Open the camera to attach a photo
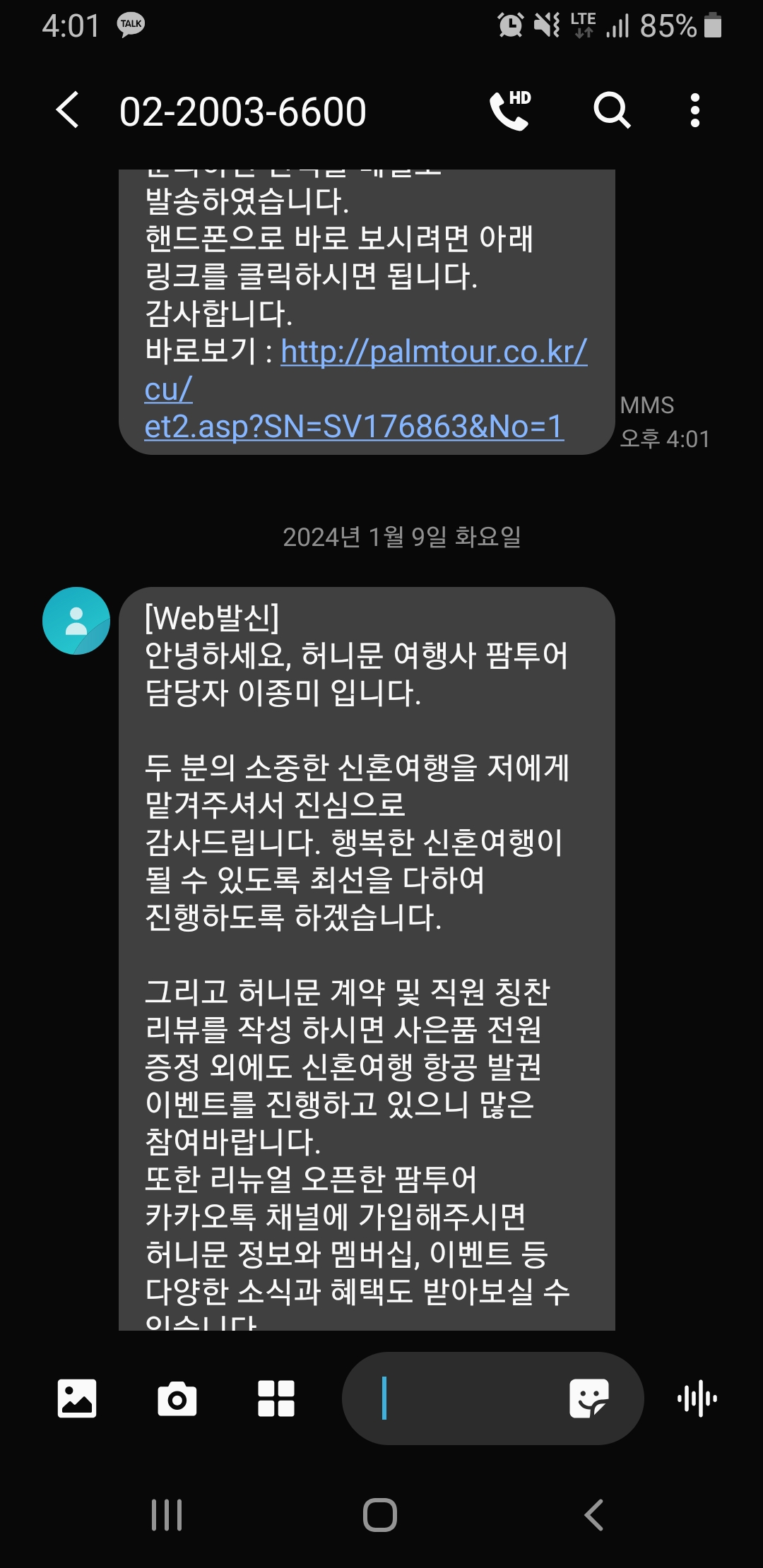 [x=177, y=1398]
